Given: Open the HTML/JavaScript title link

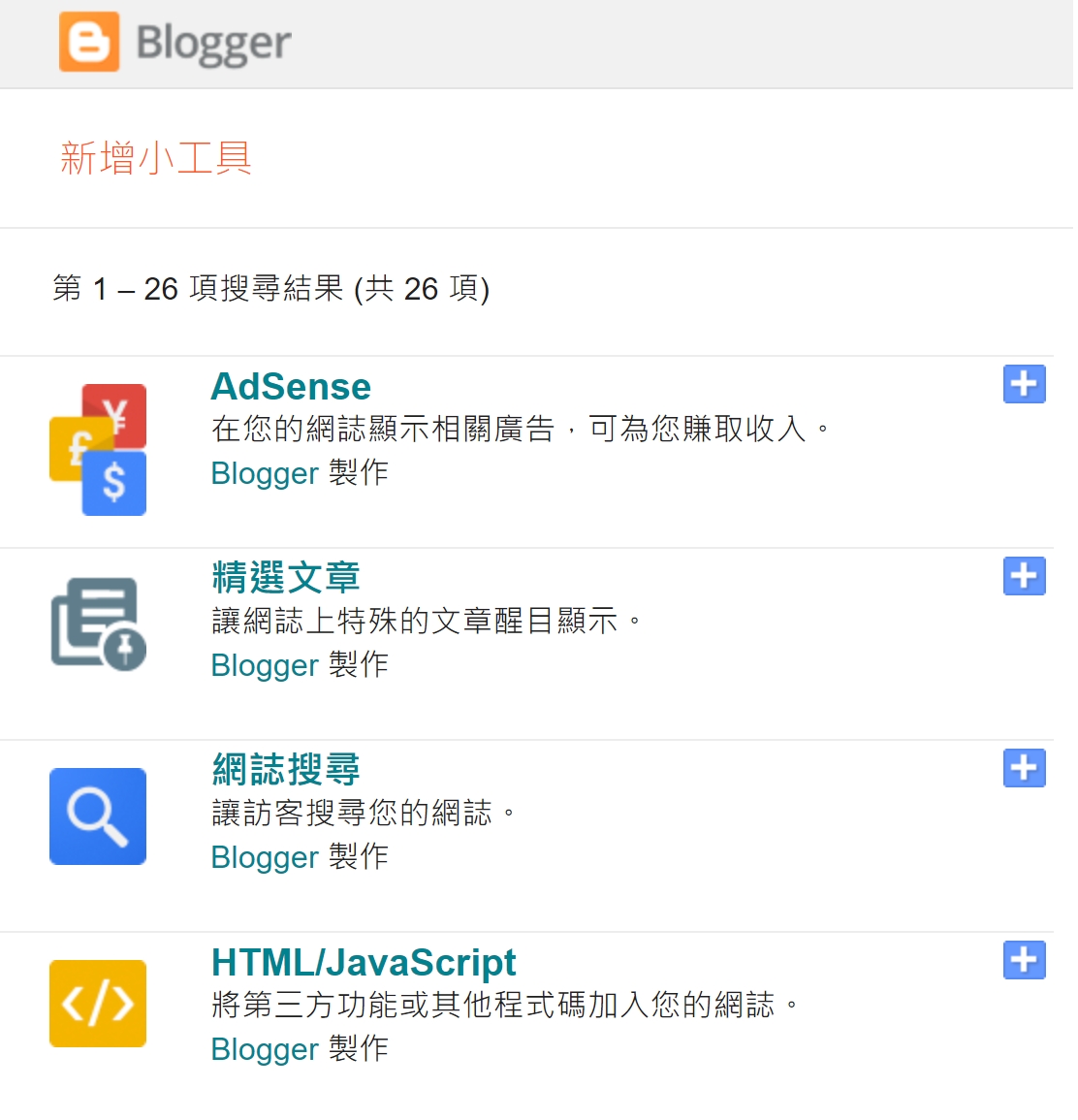Looking at the screenshot, I should click(x=364, y=963).
